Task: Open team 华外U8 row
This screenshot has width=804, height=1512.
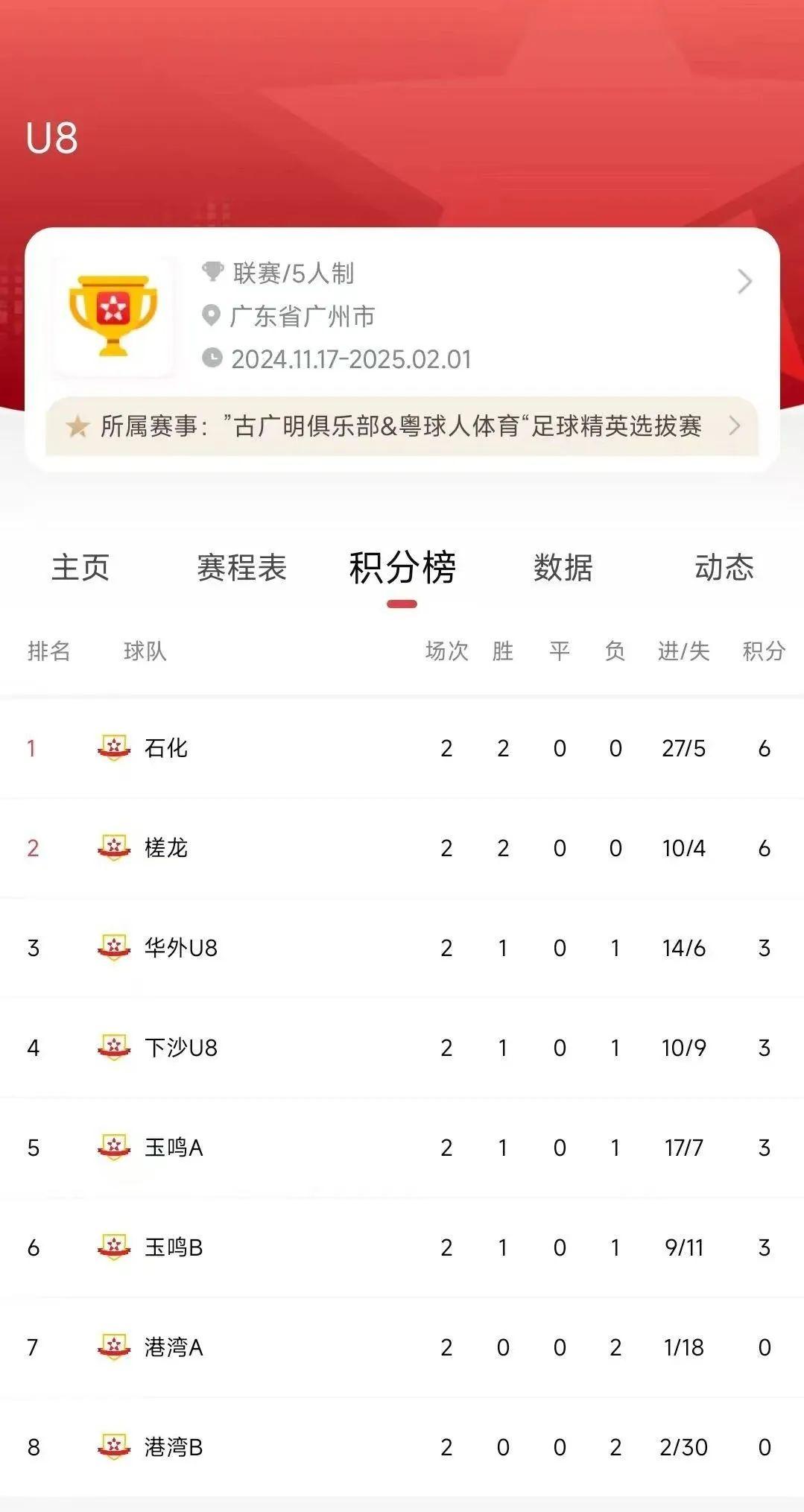Action: point(402,948)
